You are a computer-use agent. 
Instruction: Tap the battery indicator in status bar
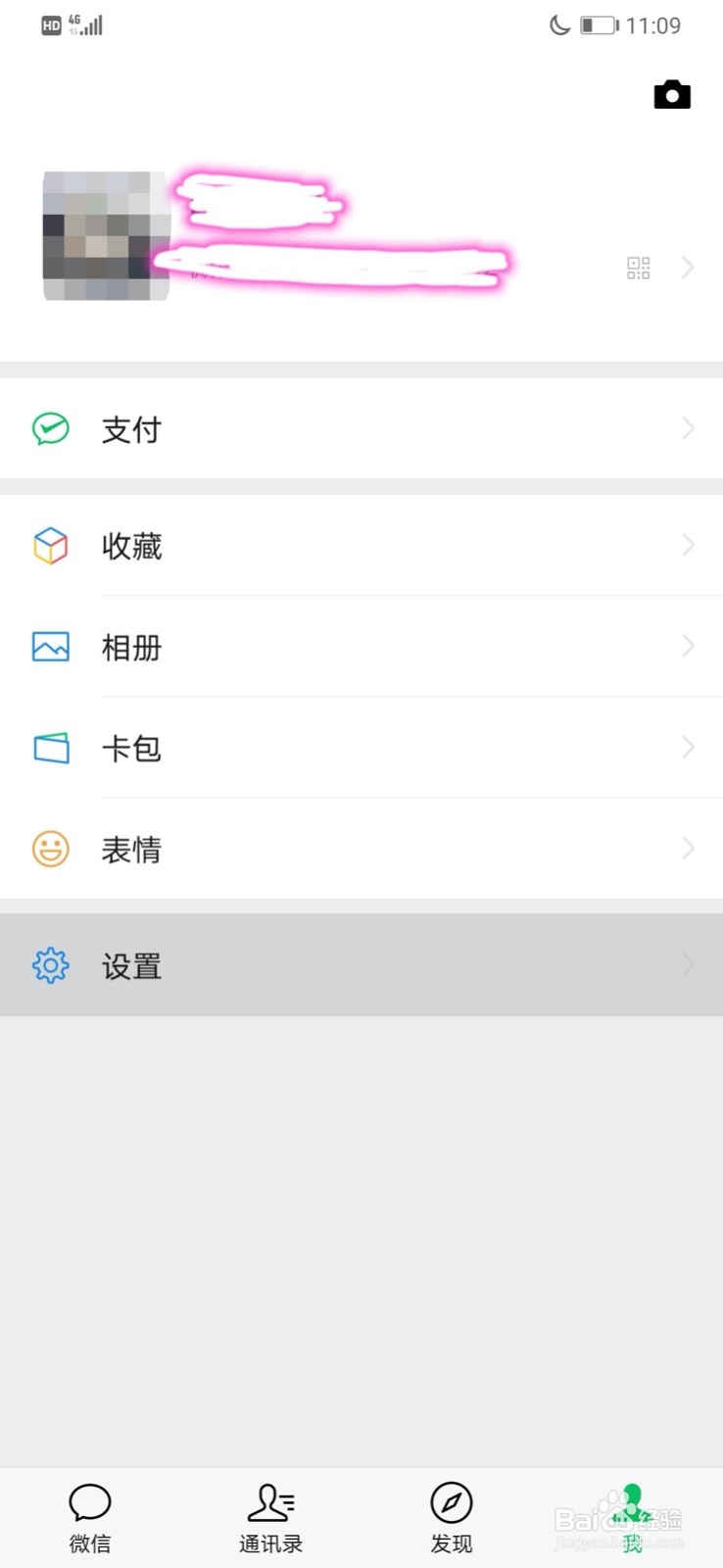pyautogui.click(x=598, y=25)
